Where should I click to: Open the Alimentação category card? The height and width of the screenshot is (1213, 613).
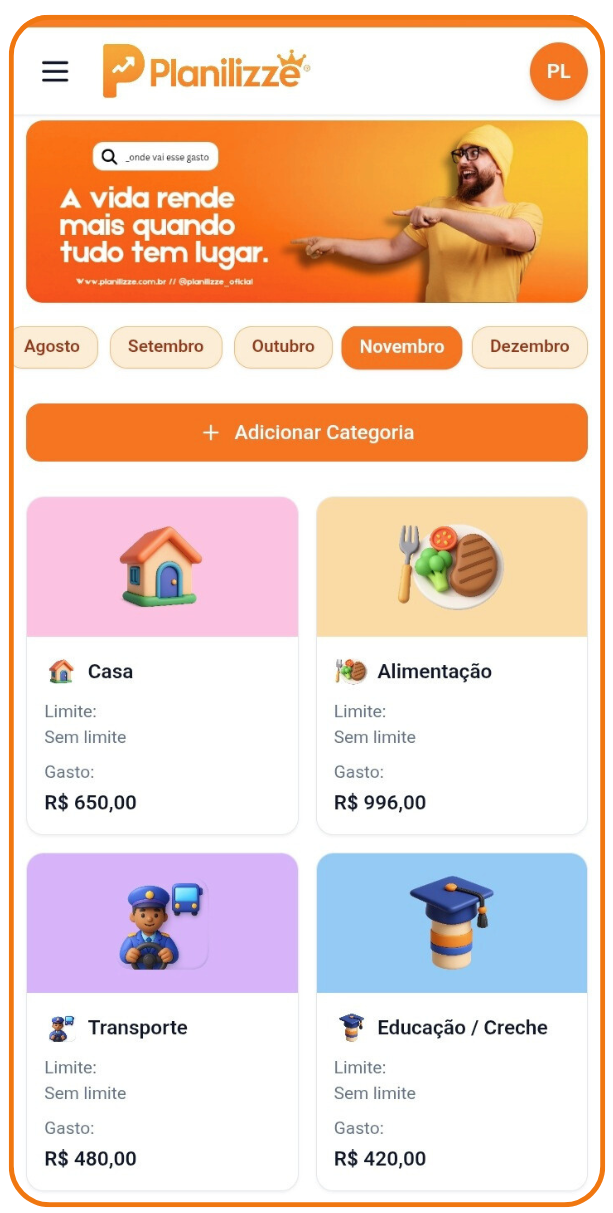pyautogui.click(x=452, y=665)
